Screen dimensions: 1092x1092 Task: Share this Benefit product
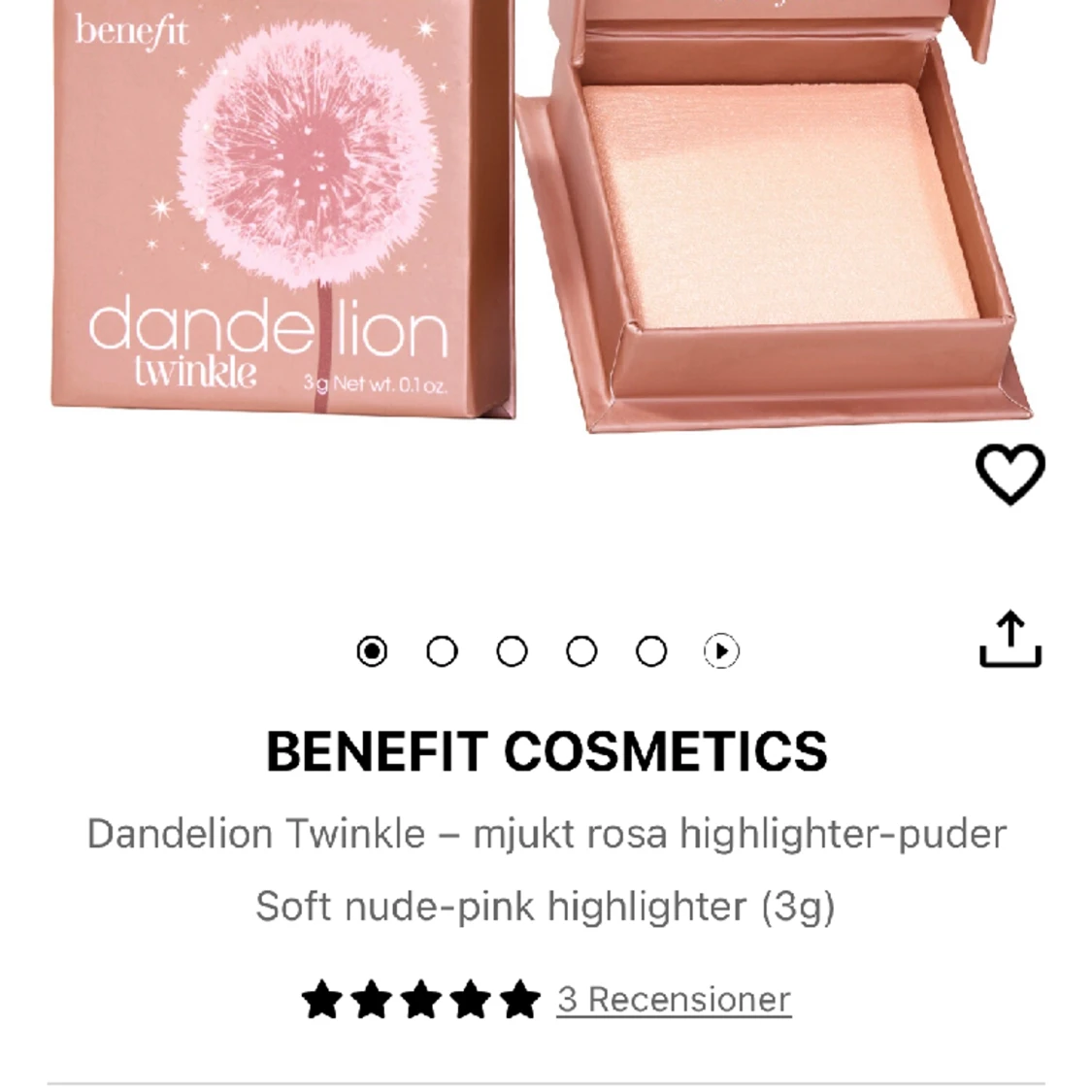pos(1009,640)
